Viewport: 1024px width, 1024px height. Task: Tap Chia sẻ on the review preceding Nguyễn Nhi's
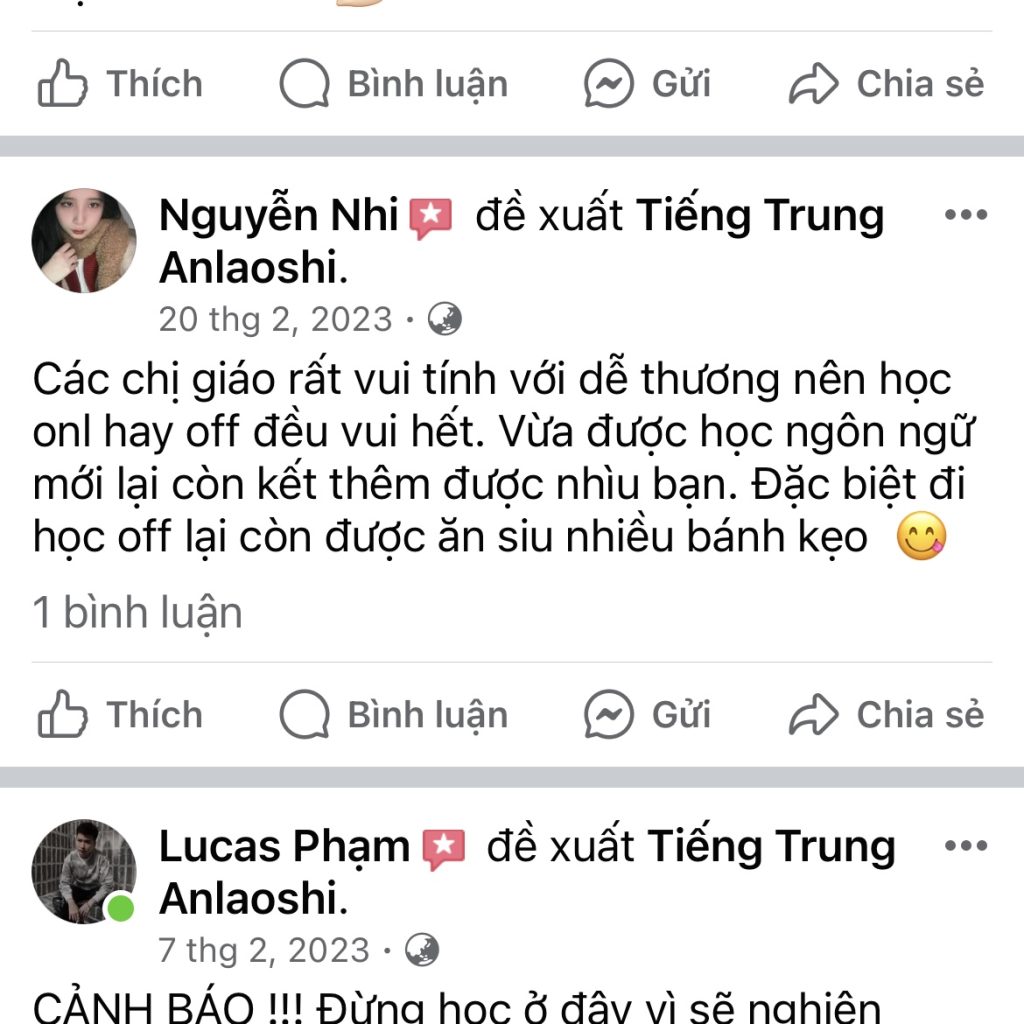[x=886, y=84]
